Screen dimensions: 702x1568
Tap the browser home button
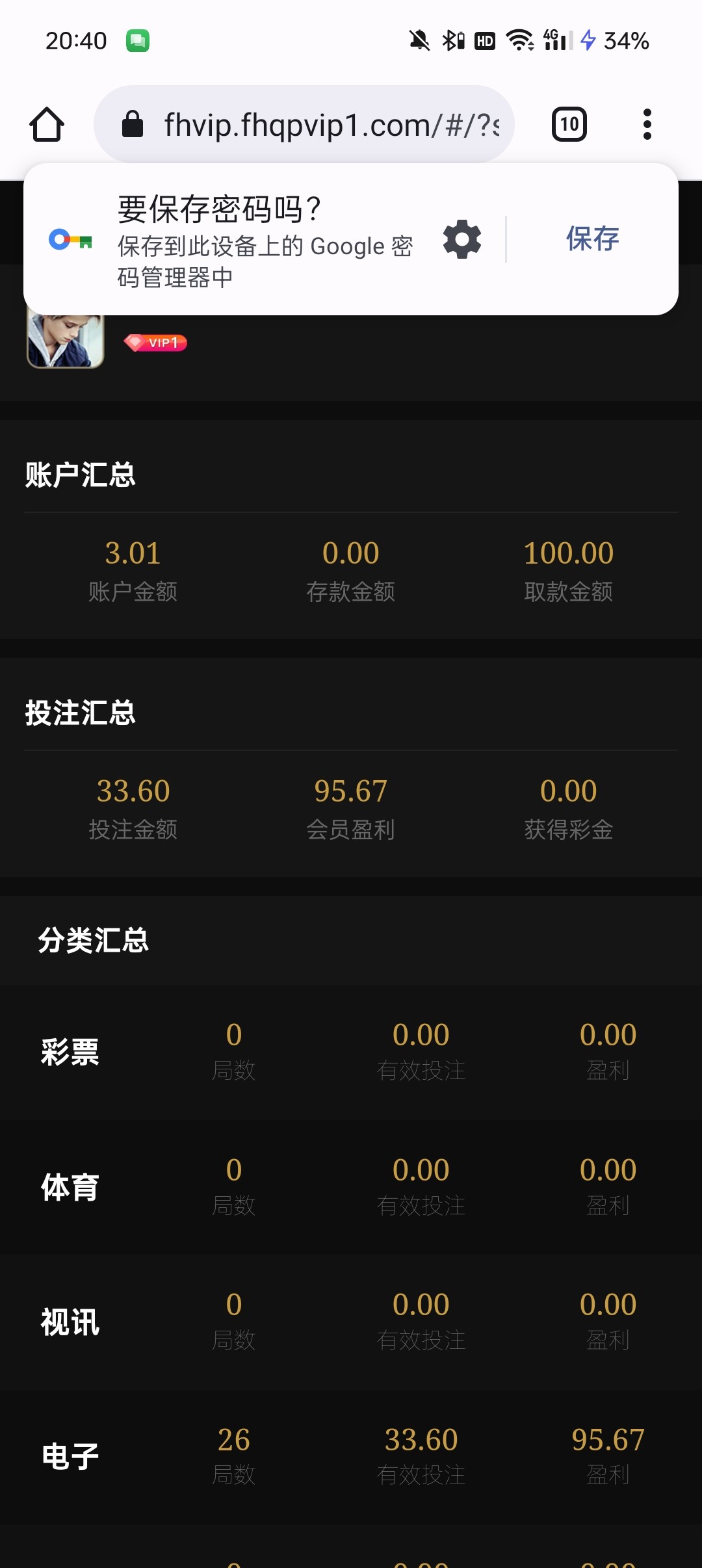click(47, 124)
